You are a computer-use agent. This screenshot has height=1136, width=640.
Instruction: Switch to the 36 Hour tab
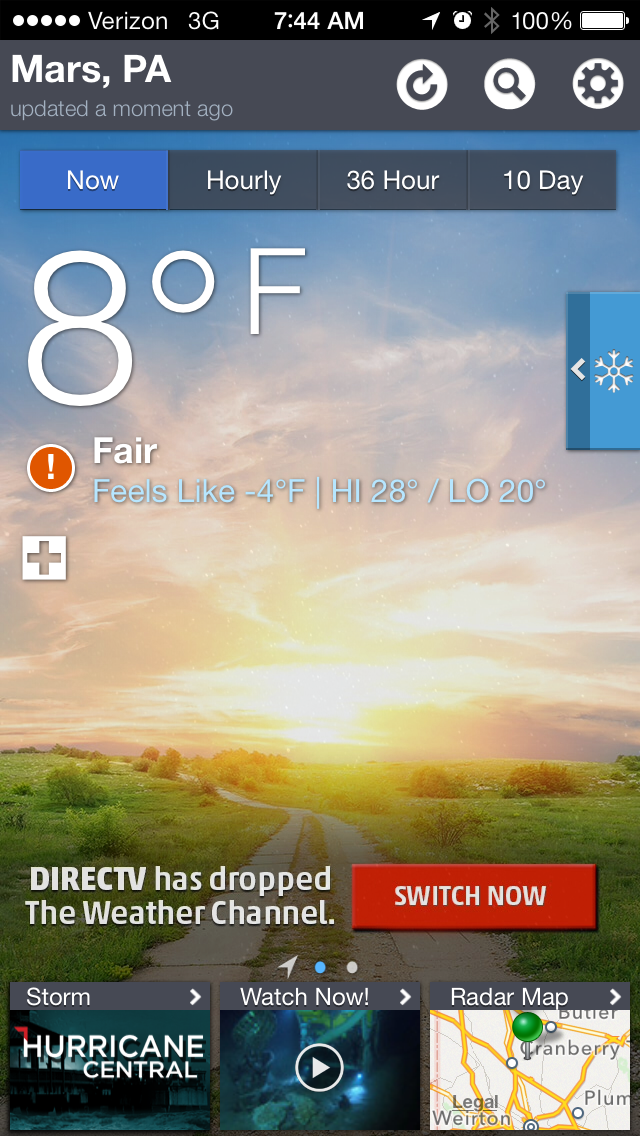click(x=392, y=181)
